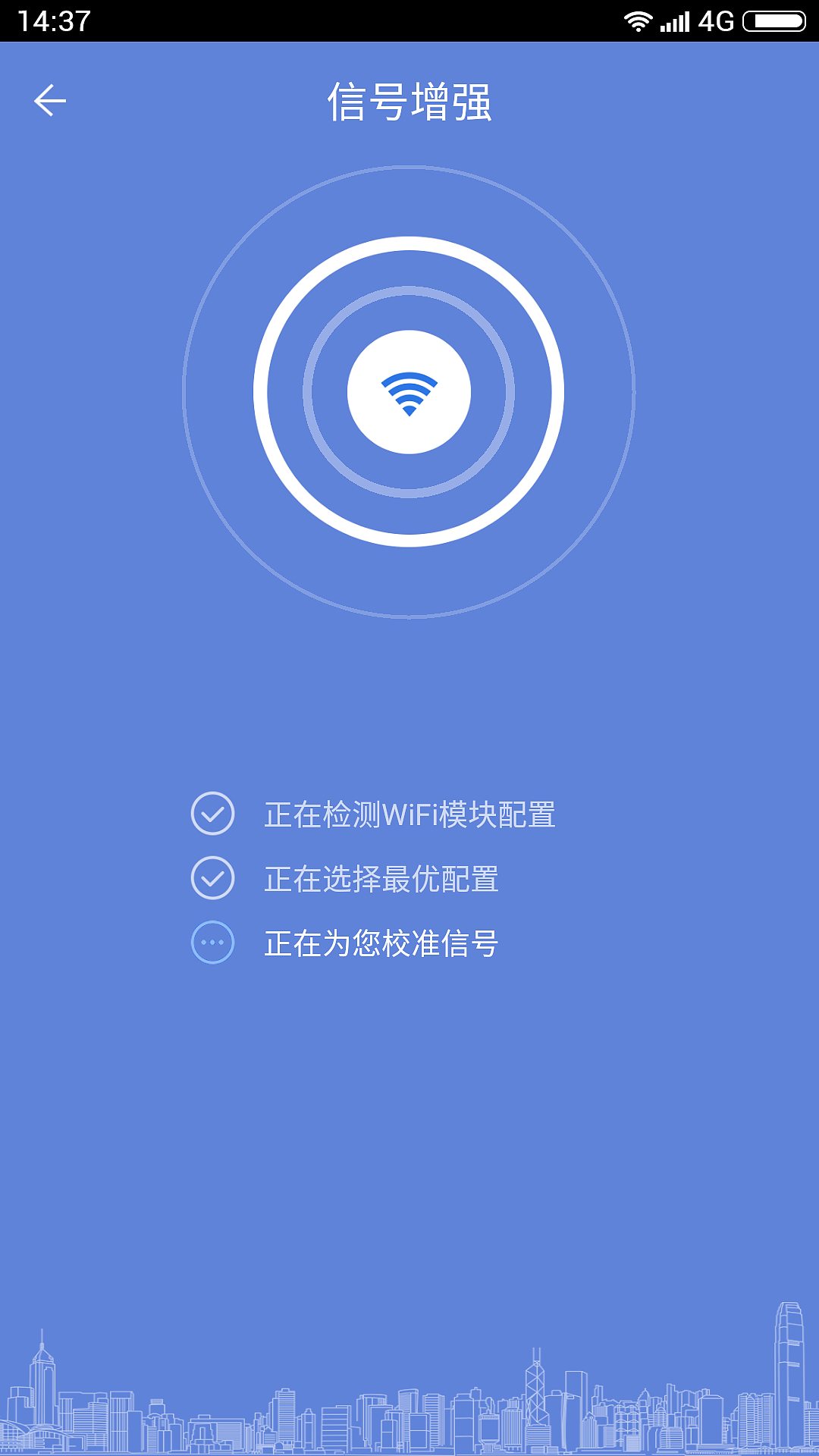Tap the back arrow in top bar
Screen dimensions: 819x1456
click(50, 99)
